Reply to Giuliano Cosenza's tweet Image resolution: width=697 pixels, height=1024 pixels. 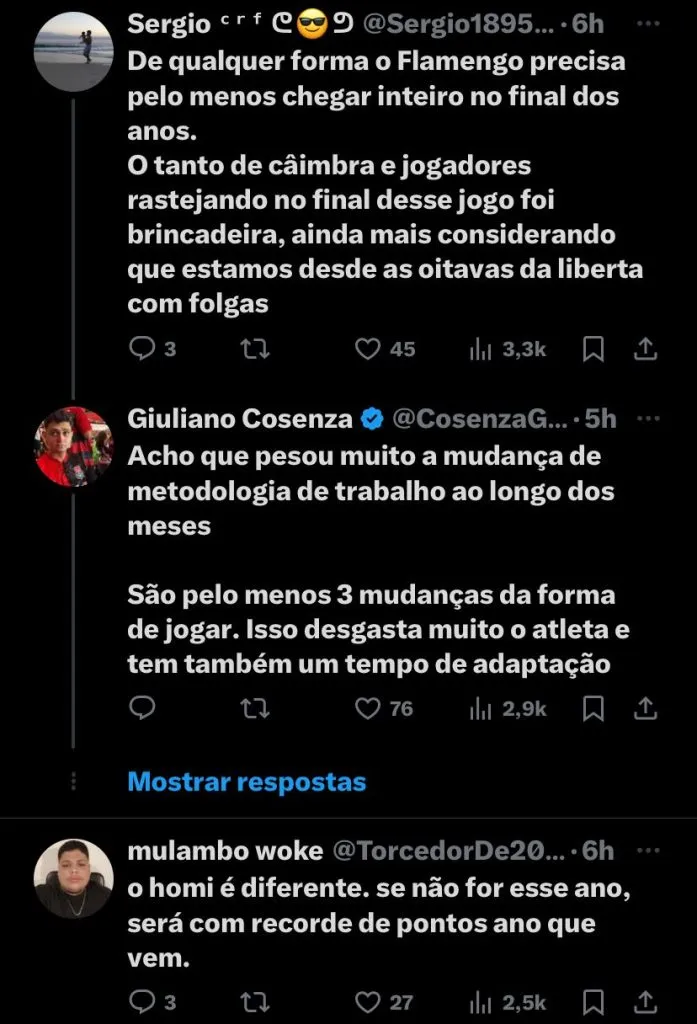click(x=143, y=708)
